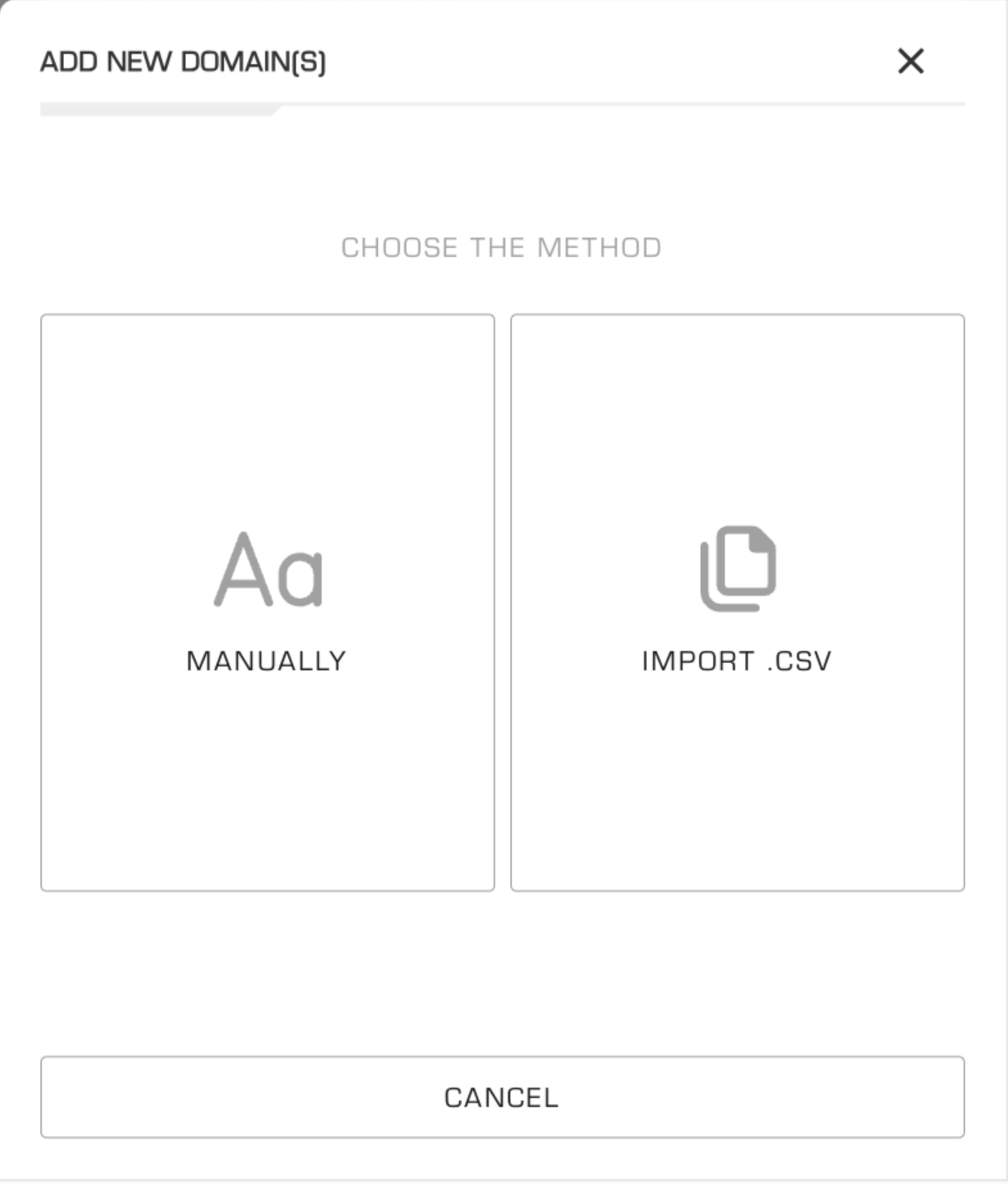The width and height of the screenshot is (1008, 1184).
Task: Choose the Manually method card
Action: tap(267, 602)
